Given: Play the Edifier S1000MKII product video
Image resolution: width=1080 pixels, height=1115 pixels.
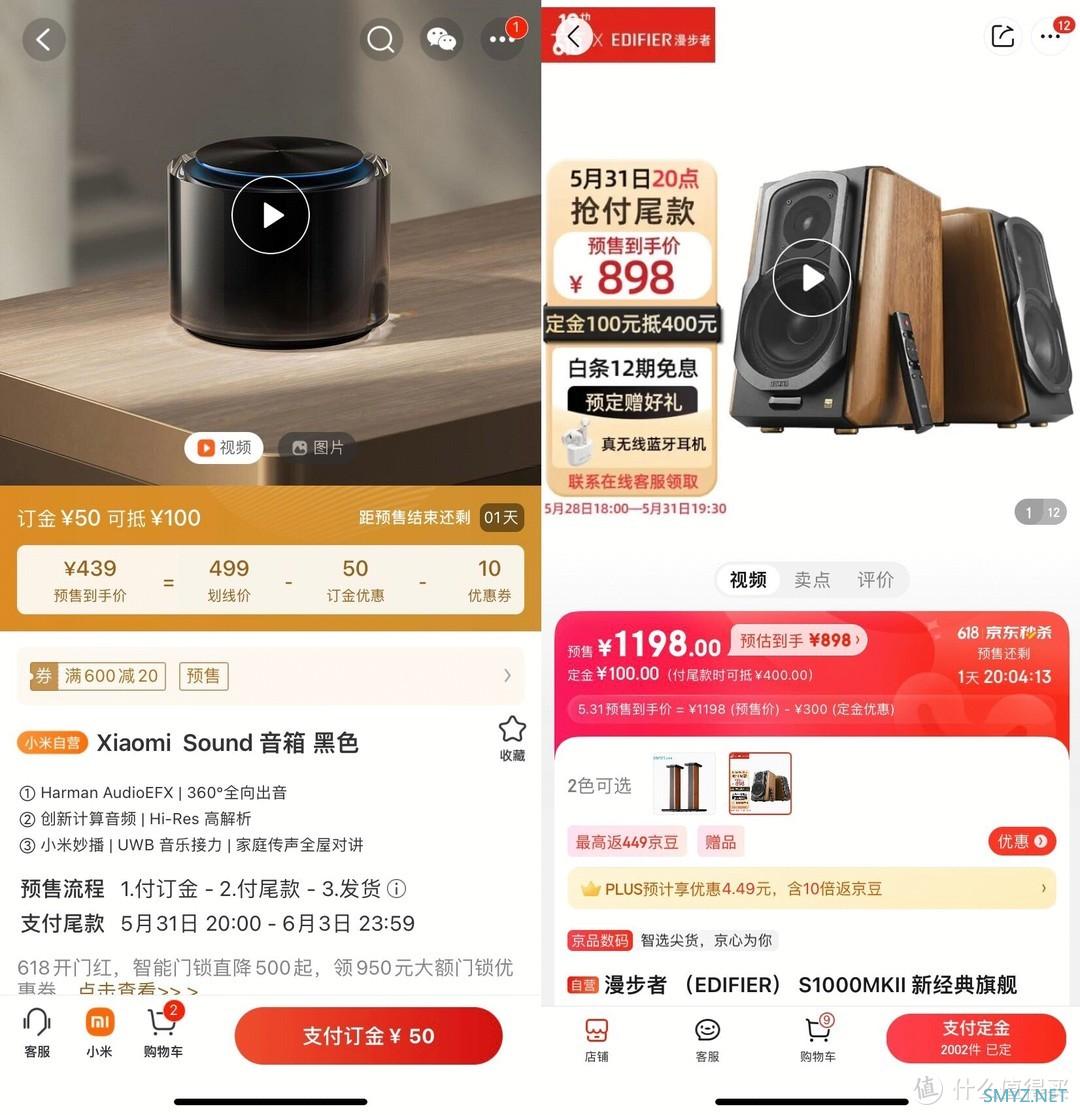Looking at the screenshot, I should point(811,278).
